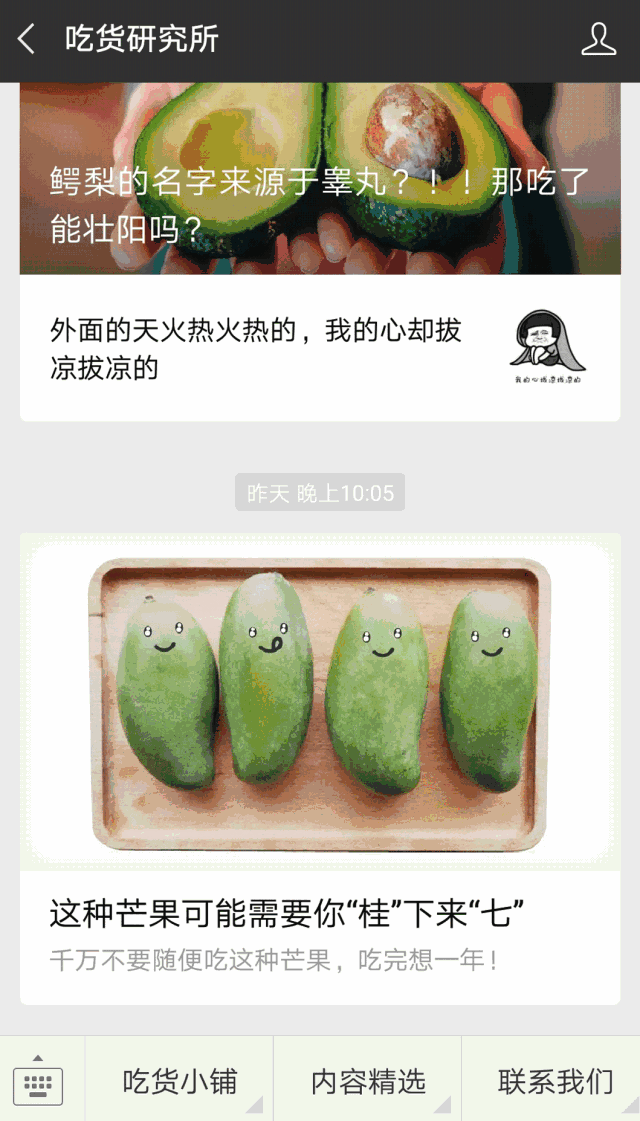This screenshot has width=640, height=1121.
Task: Open article 外面的天火热火热的
Action: click(x=320, y=348)
